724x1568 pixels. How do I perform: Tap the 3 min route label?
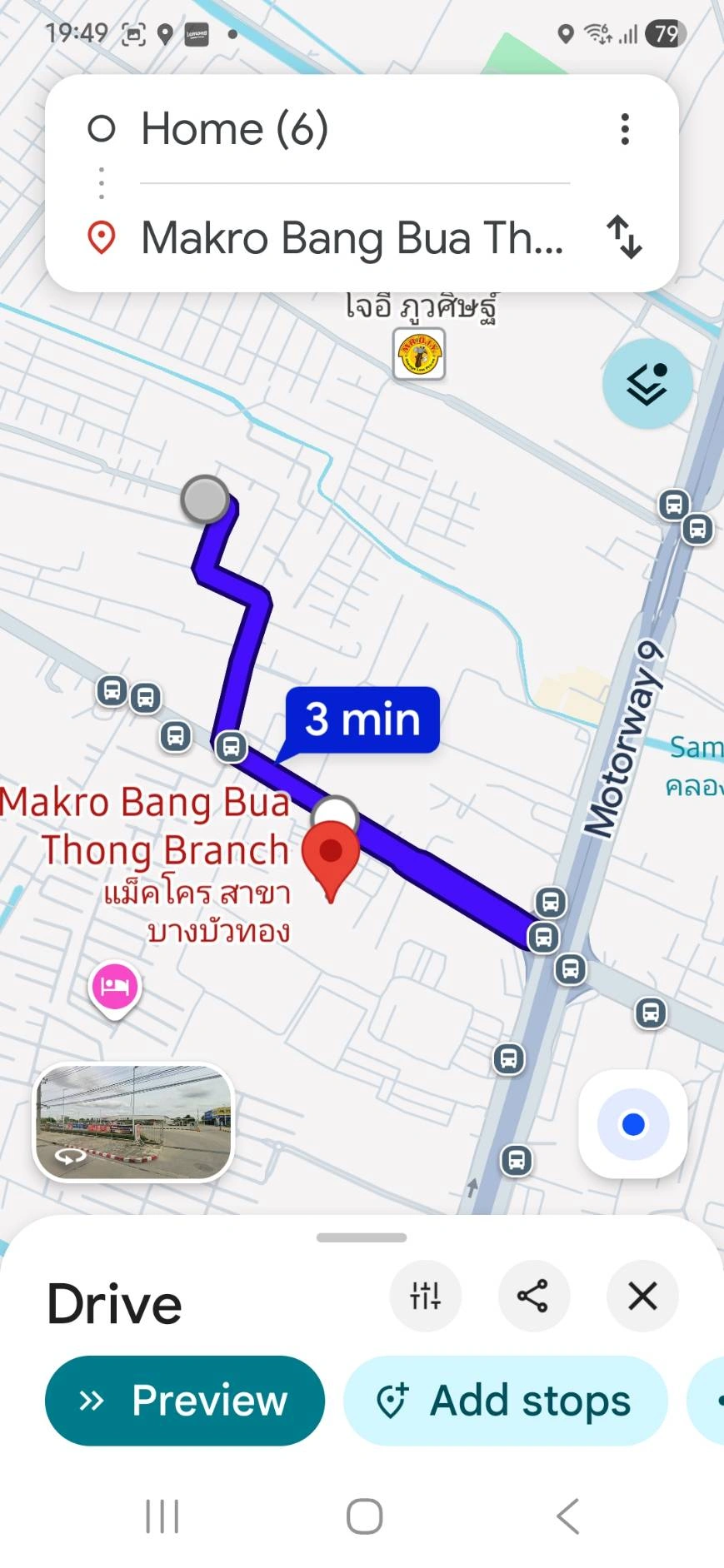point(362,719)
